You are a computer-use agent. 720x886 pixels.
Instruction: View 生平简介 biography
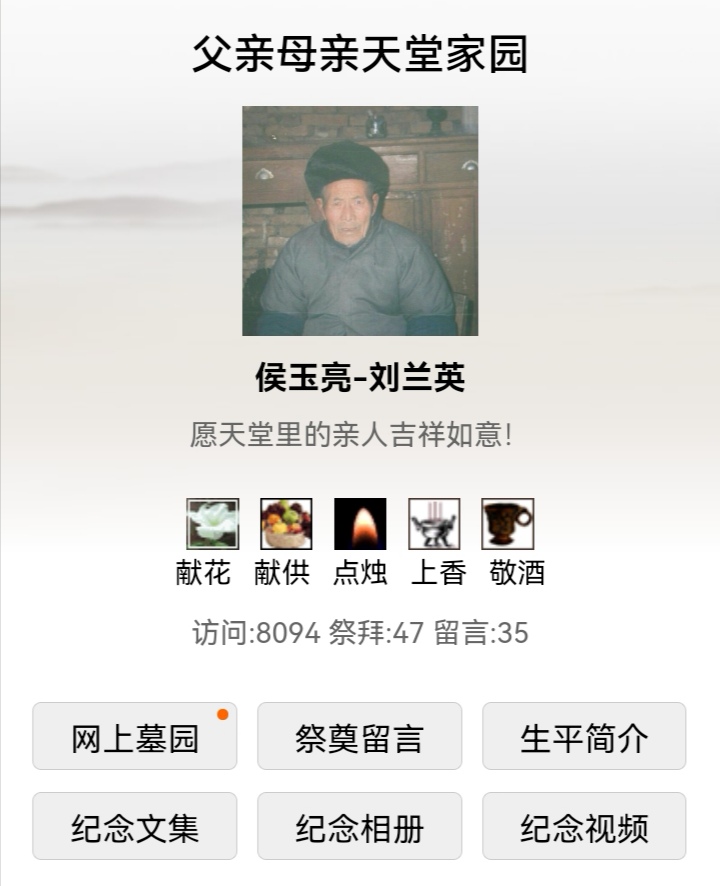coord(584,737)
